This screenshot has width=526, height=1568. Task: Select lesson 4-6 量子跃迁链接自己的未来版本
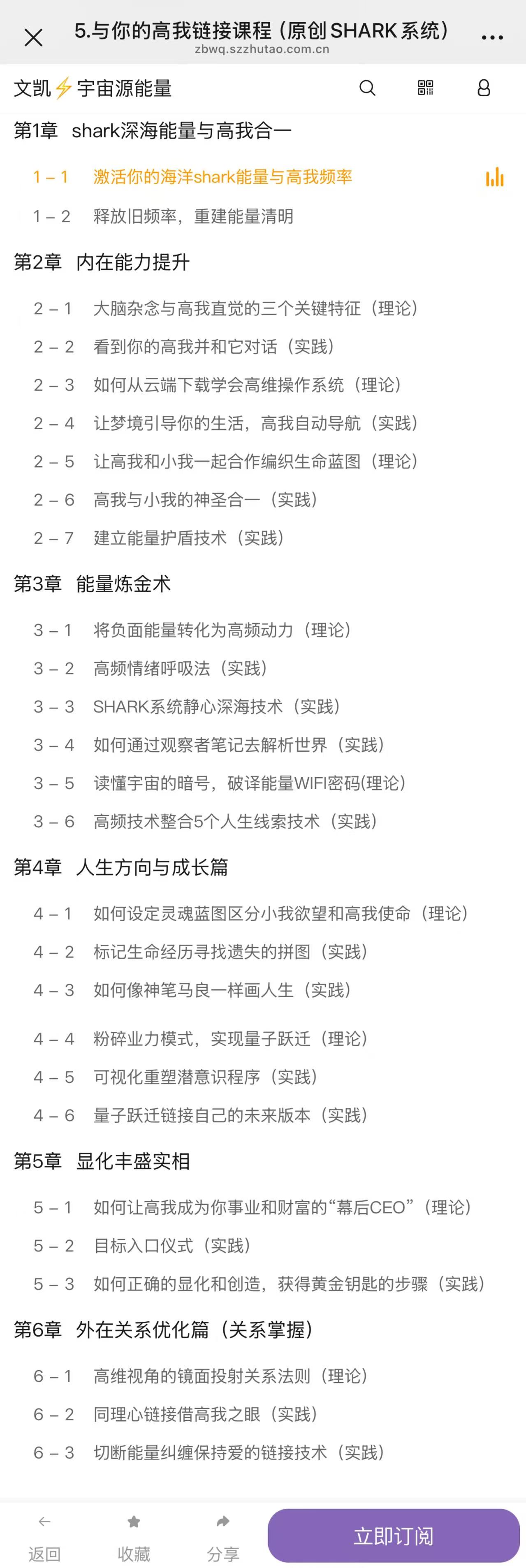coord(230,1115)
